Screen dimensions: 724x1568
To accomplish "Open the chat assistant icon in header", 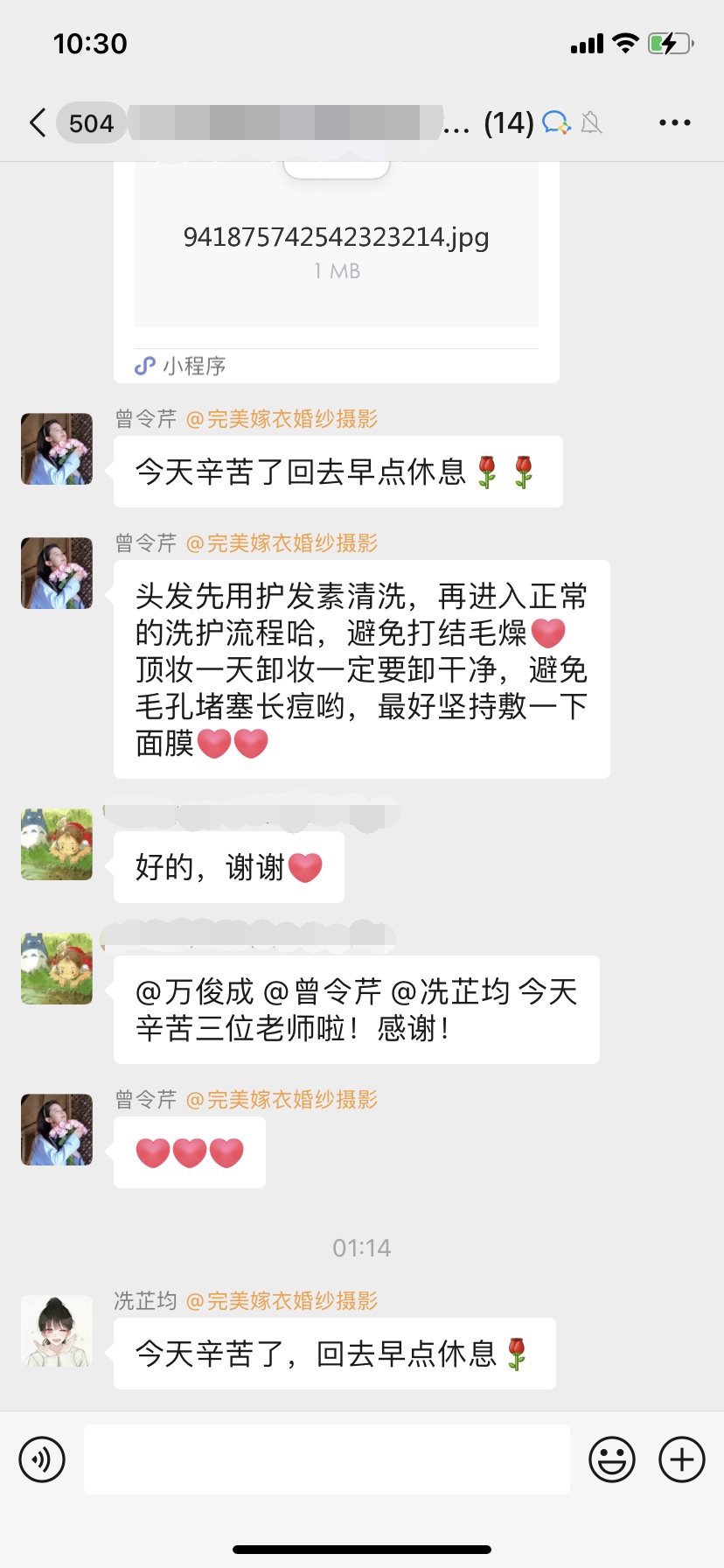I will click(556, 123).
